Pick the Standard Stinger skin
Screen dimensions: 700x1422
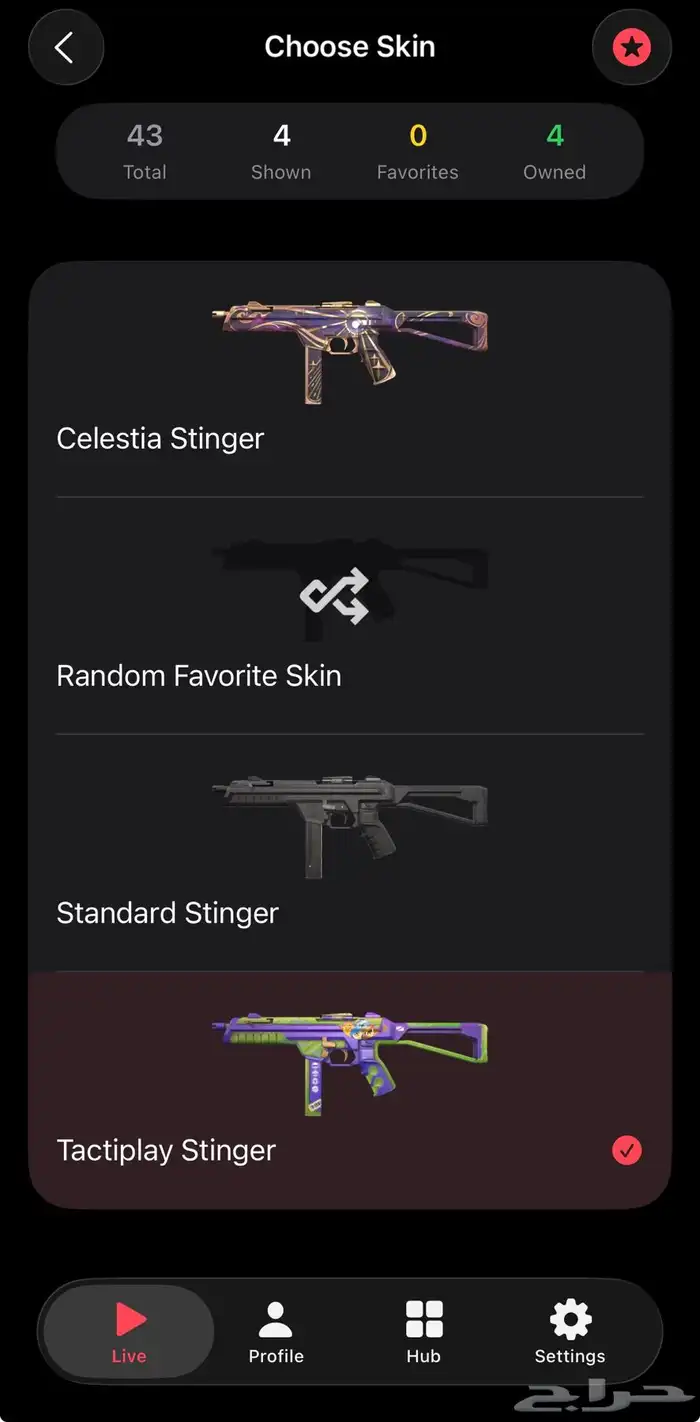click(x=350, y=853)
